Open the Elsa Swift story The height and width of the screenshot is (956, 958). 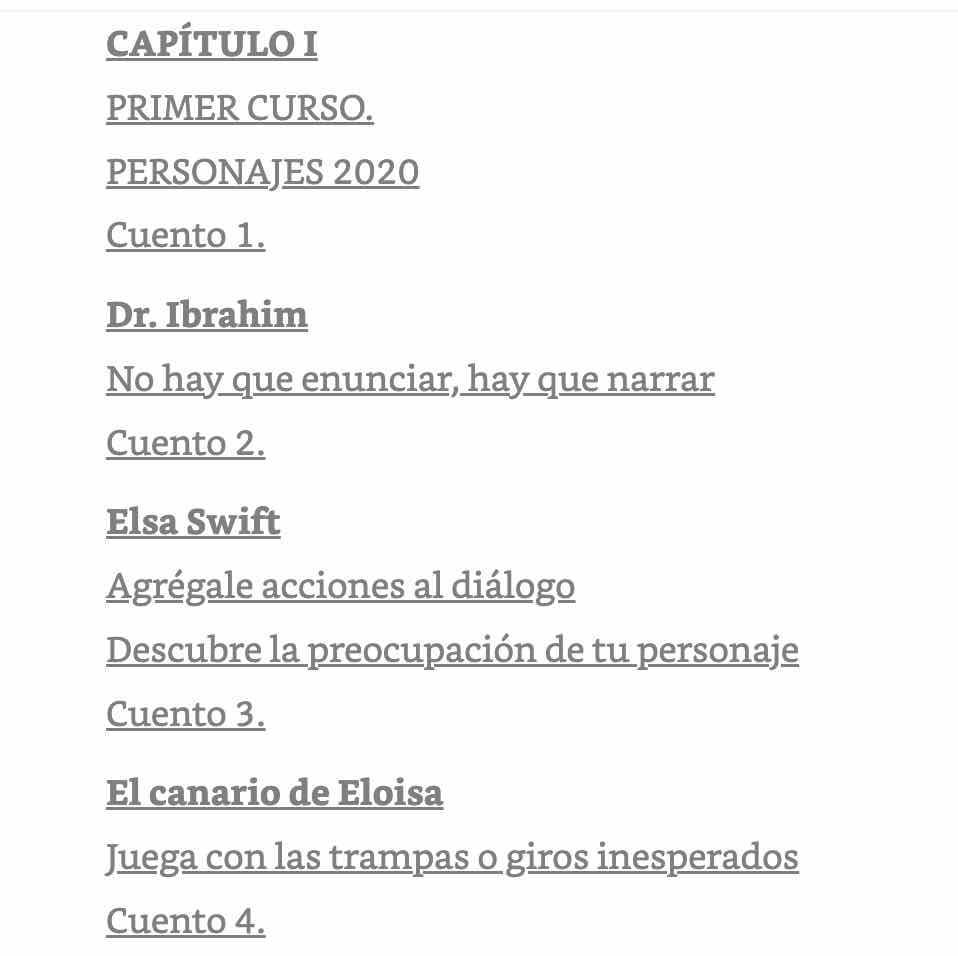(193, 522)
